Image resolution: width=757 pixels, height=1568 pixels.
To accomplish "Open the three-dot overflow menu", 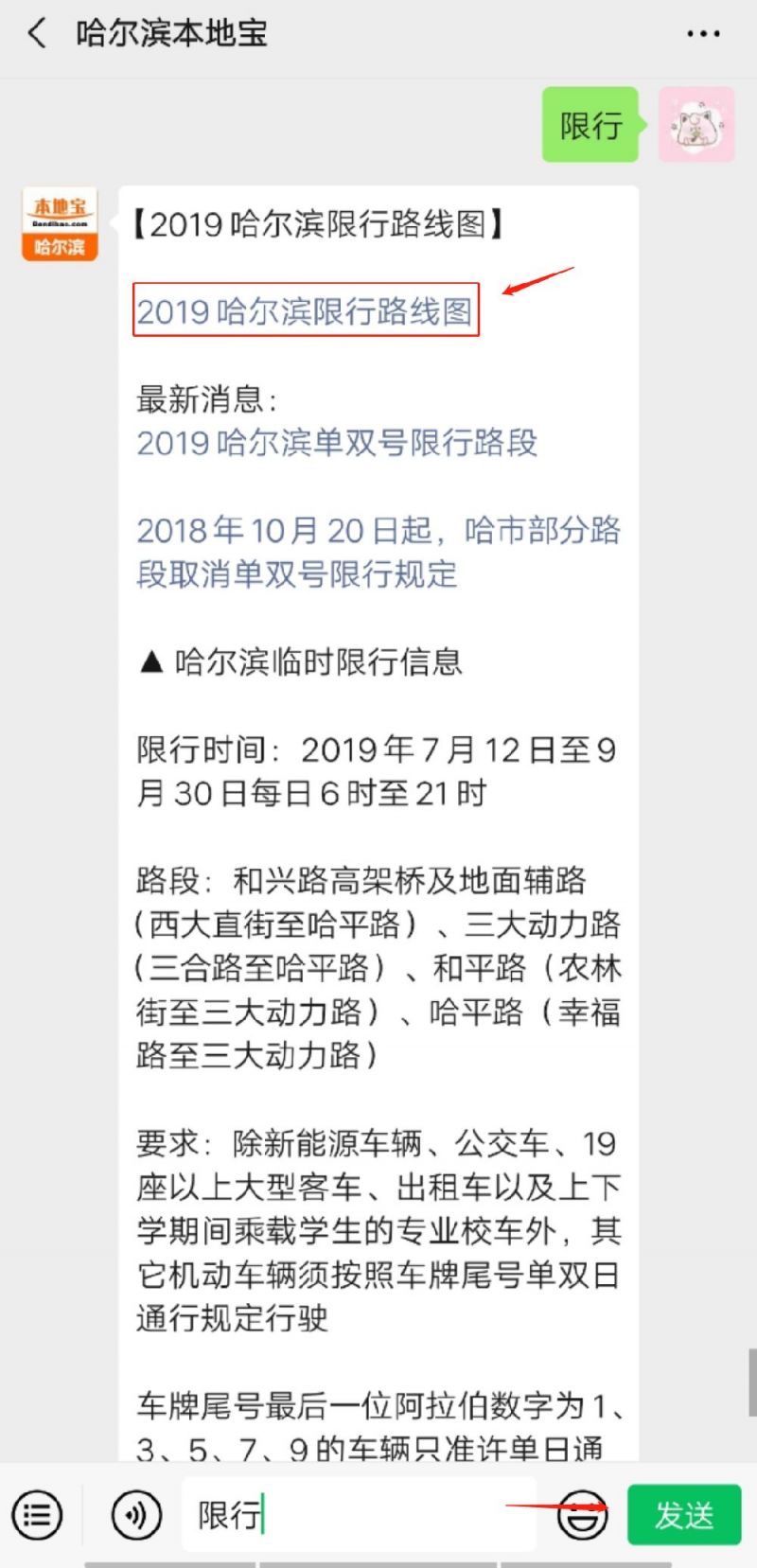I will tap(703, 34).
